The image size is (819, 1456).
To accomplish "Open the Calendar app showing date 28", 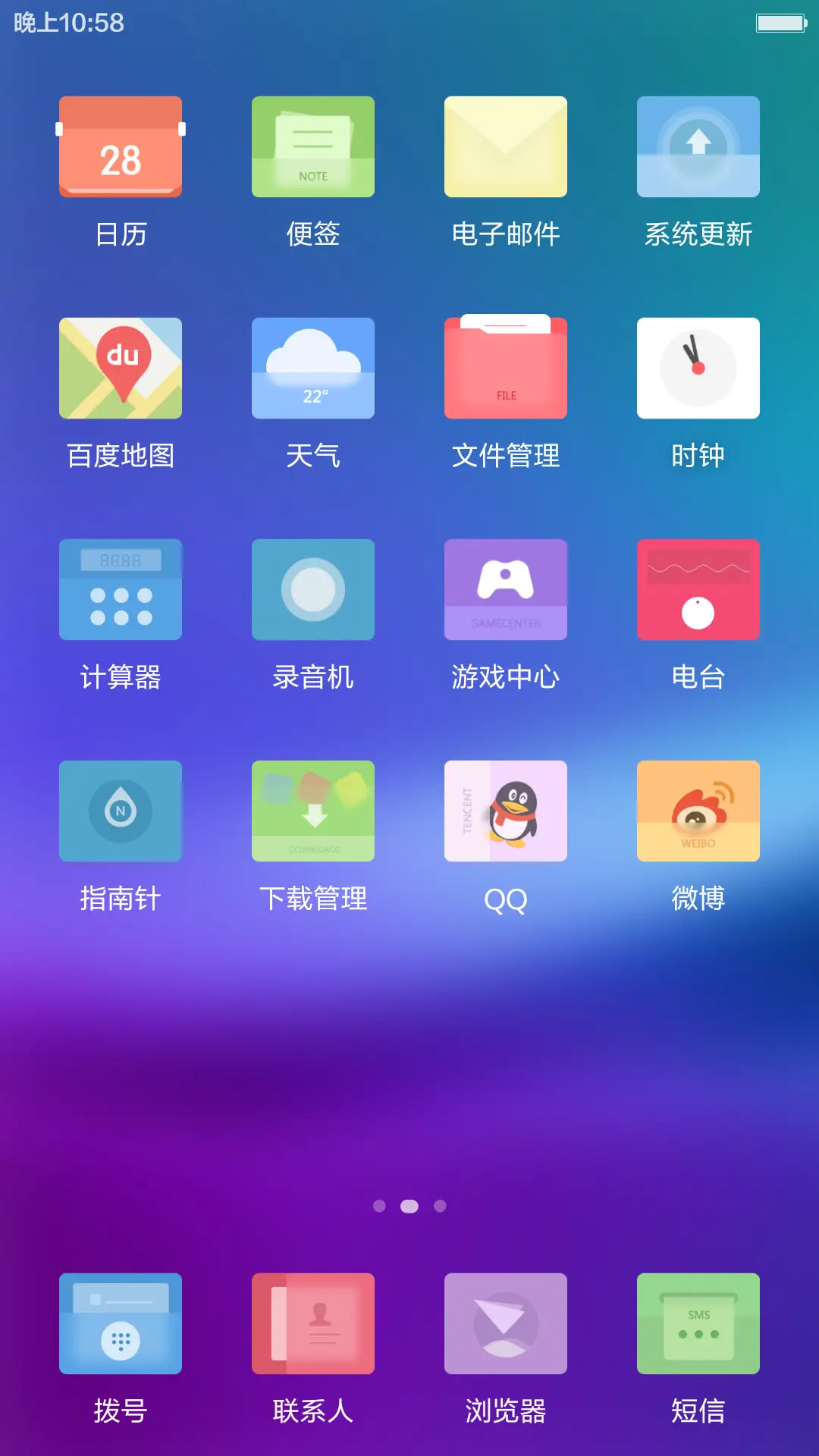I will point(121,146).
